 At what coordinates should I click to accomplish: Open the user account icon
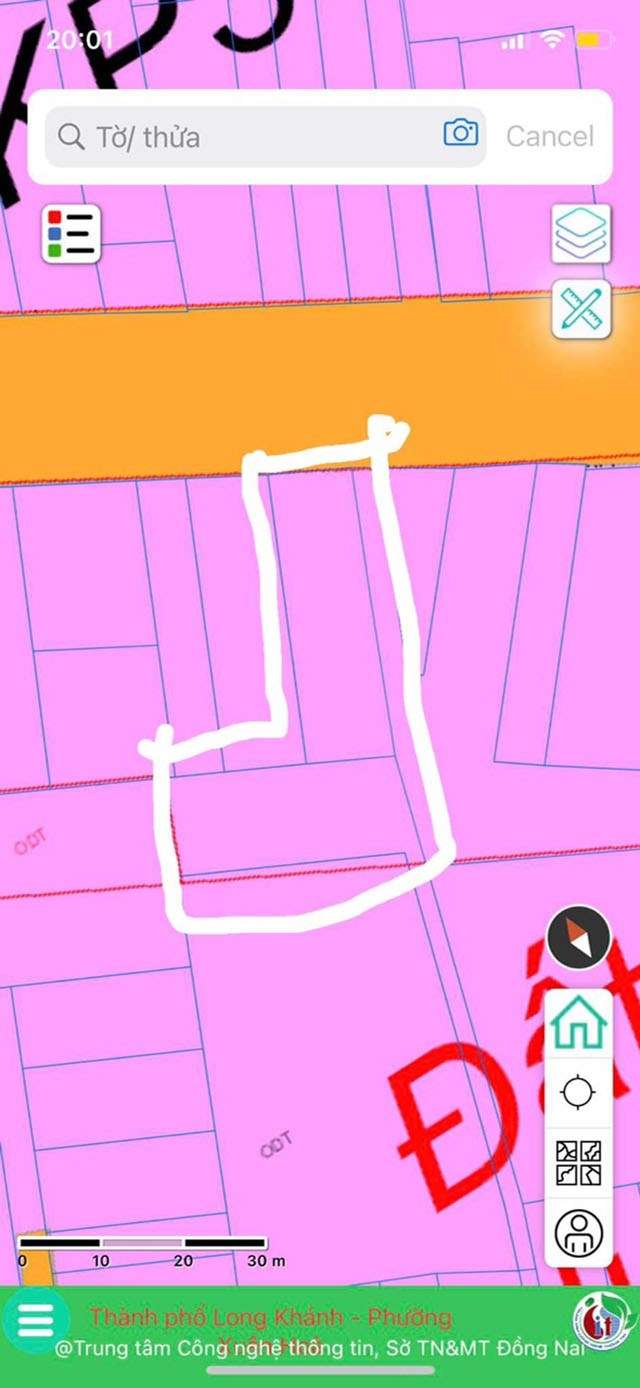tap(579, 1232)
